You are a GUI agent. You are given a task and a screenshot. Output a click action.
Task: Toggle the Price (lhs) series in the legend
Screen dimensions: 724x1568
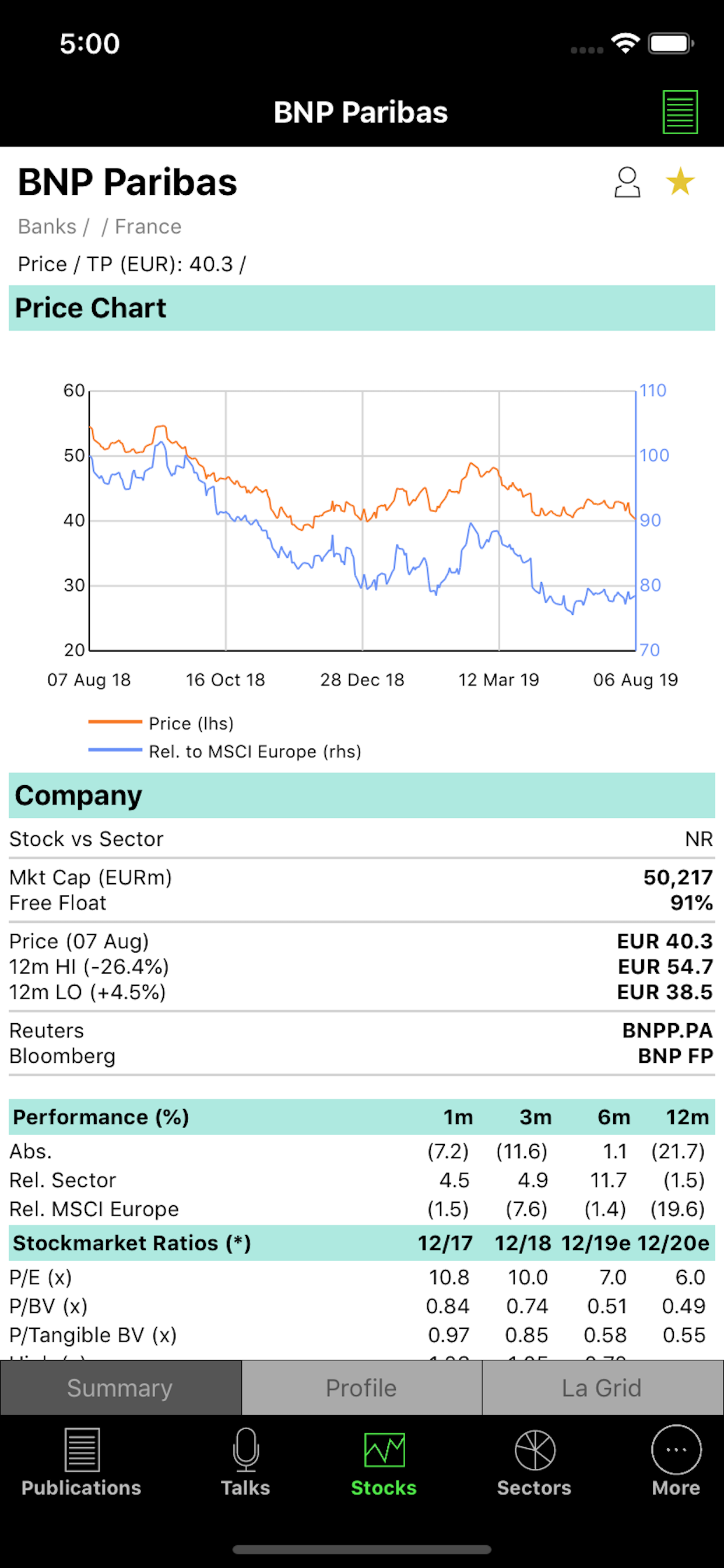tap(193, 723)
